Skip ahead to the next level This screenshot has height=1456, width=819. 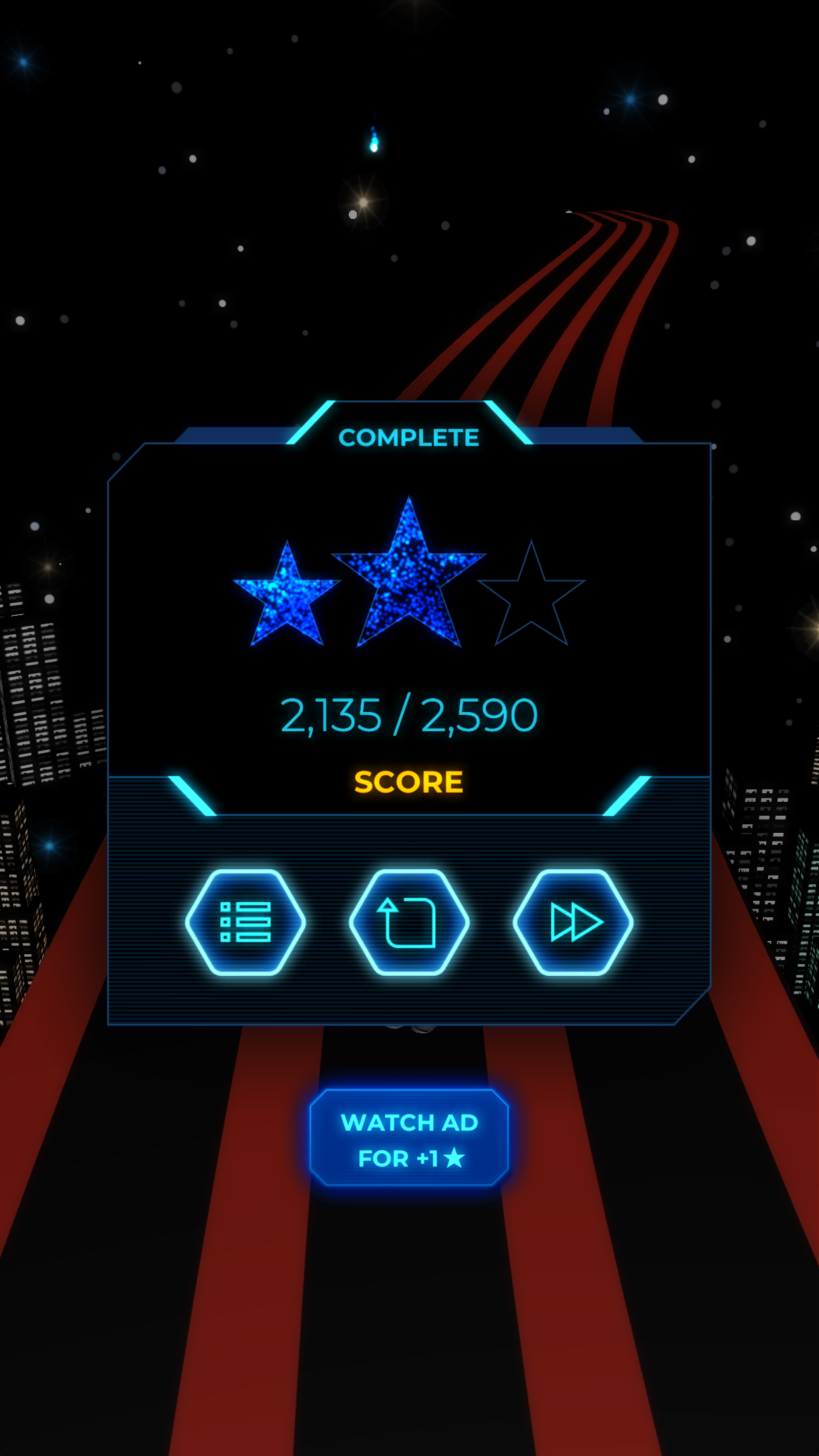[x=573, y=922]
